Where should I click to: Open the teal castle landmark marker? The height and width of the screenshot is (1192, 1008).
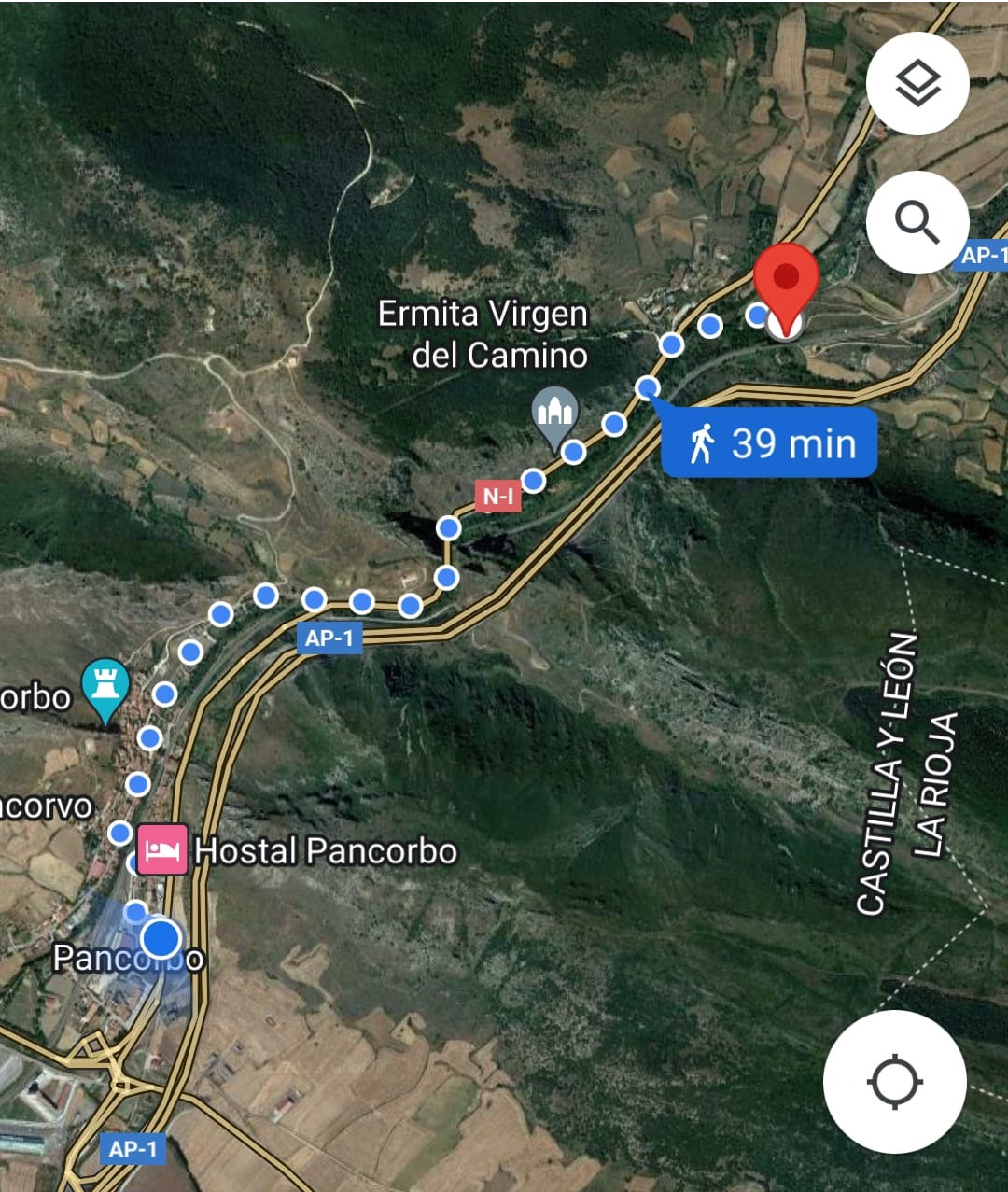(x=105, y=687)
